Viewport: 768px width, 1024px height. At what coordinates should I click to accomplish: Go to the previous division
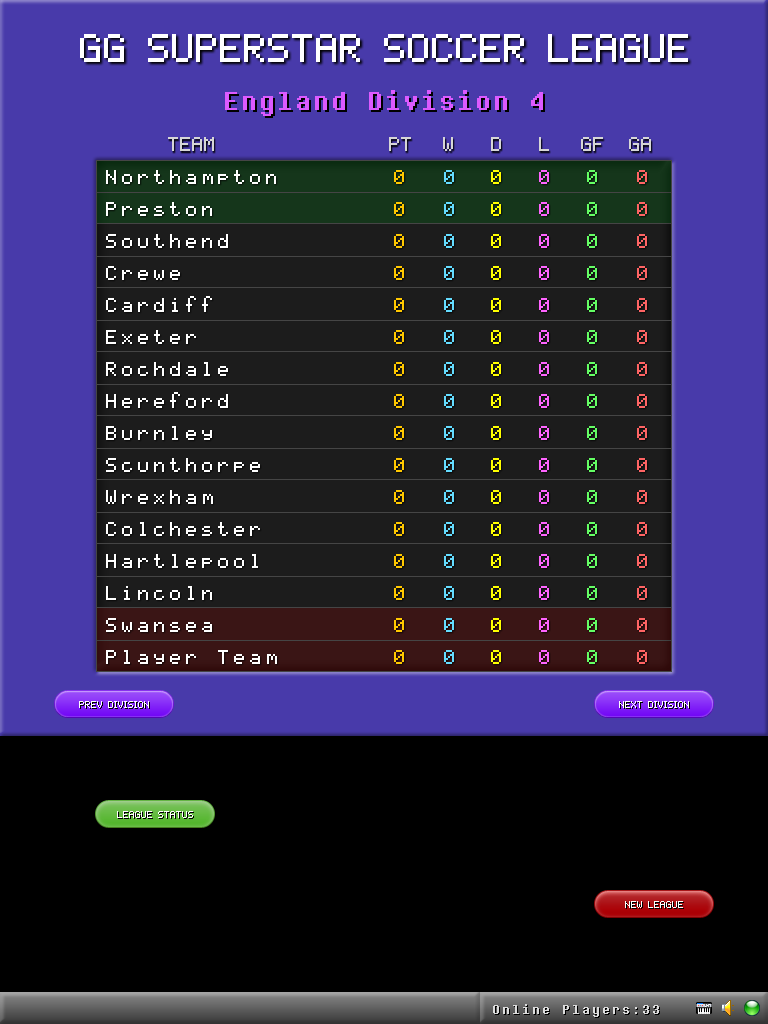coord(114,704)
